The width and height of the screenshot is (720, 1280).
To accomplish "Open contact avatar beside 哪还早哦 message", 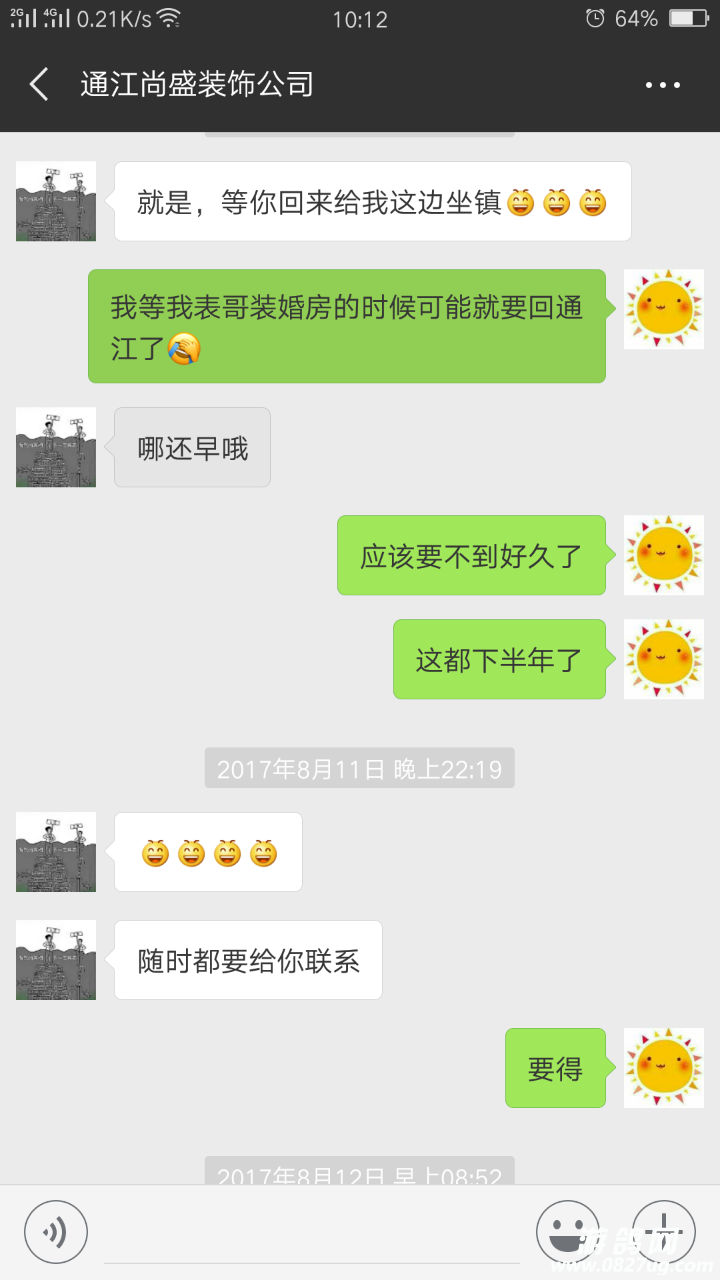I will (56, 447).
